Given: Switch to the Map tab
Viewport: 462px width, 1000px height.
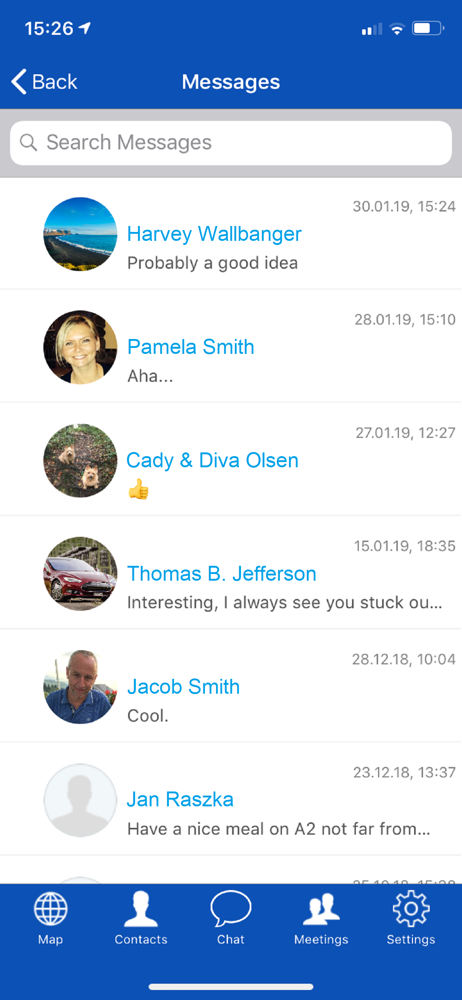Looking at the screenshot, I should coord(50,918).
